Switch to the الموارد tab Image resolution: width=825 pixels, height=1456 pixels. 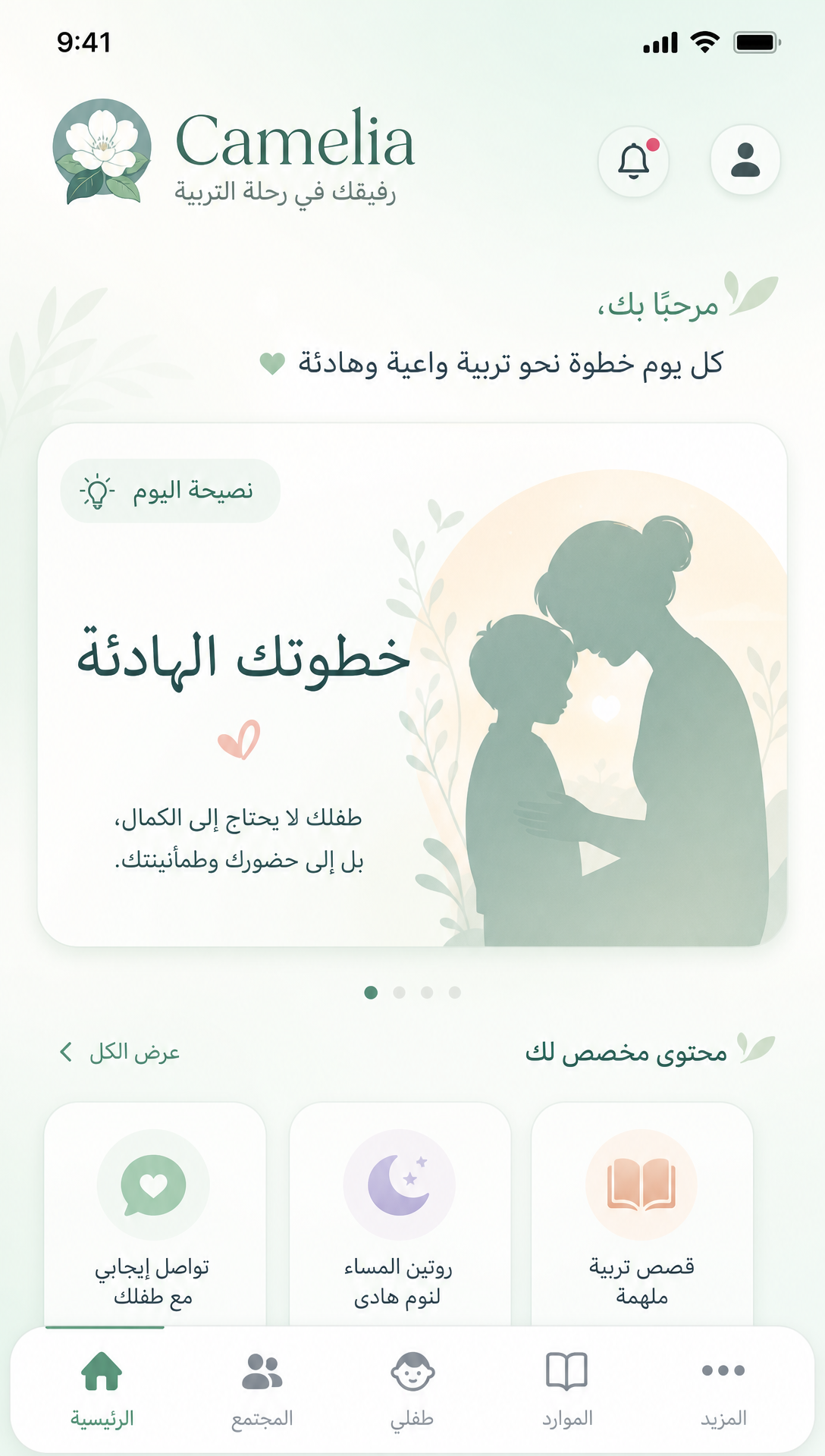567,1389
